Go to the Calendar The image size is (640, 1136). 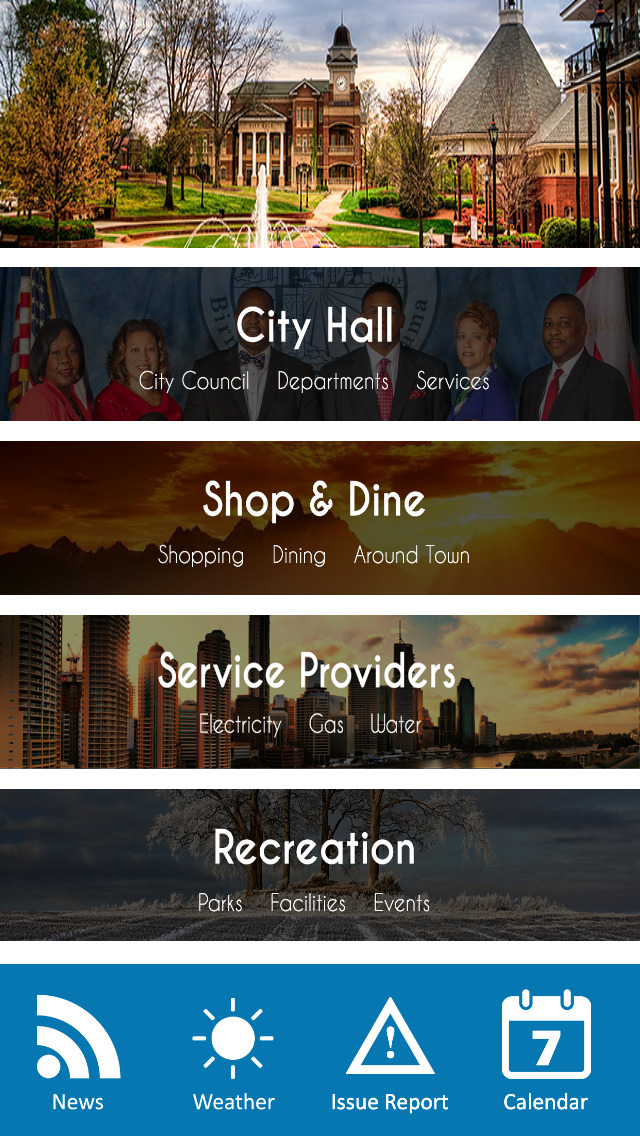pyautogui.click(x=545, y=1051)
